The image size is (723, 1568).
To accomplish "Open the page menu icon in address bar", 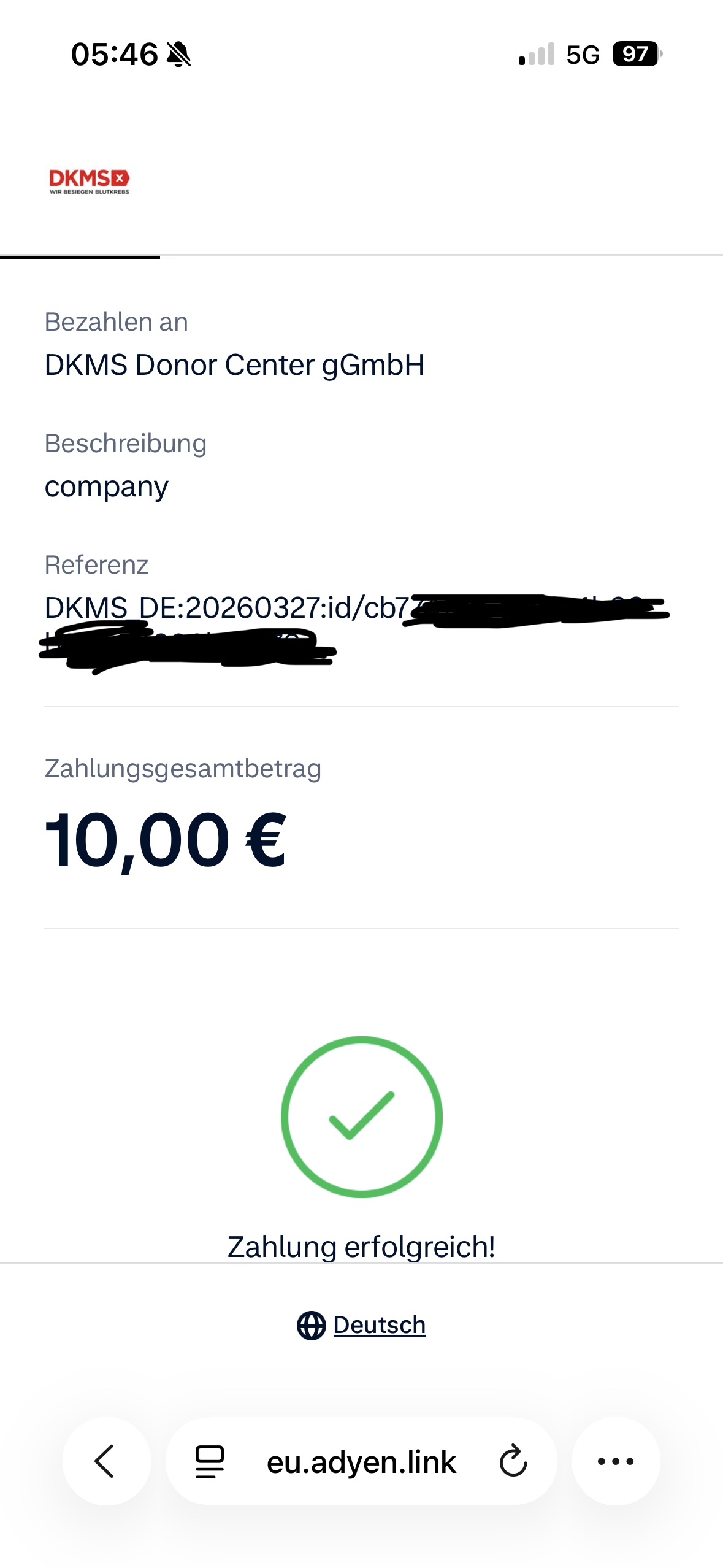I will (x=210, y=1461).
